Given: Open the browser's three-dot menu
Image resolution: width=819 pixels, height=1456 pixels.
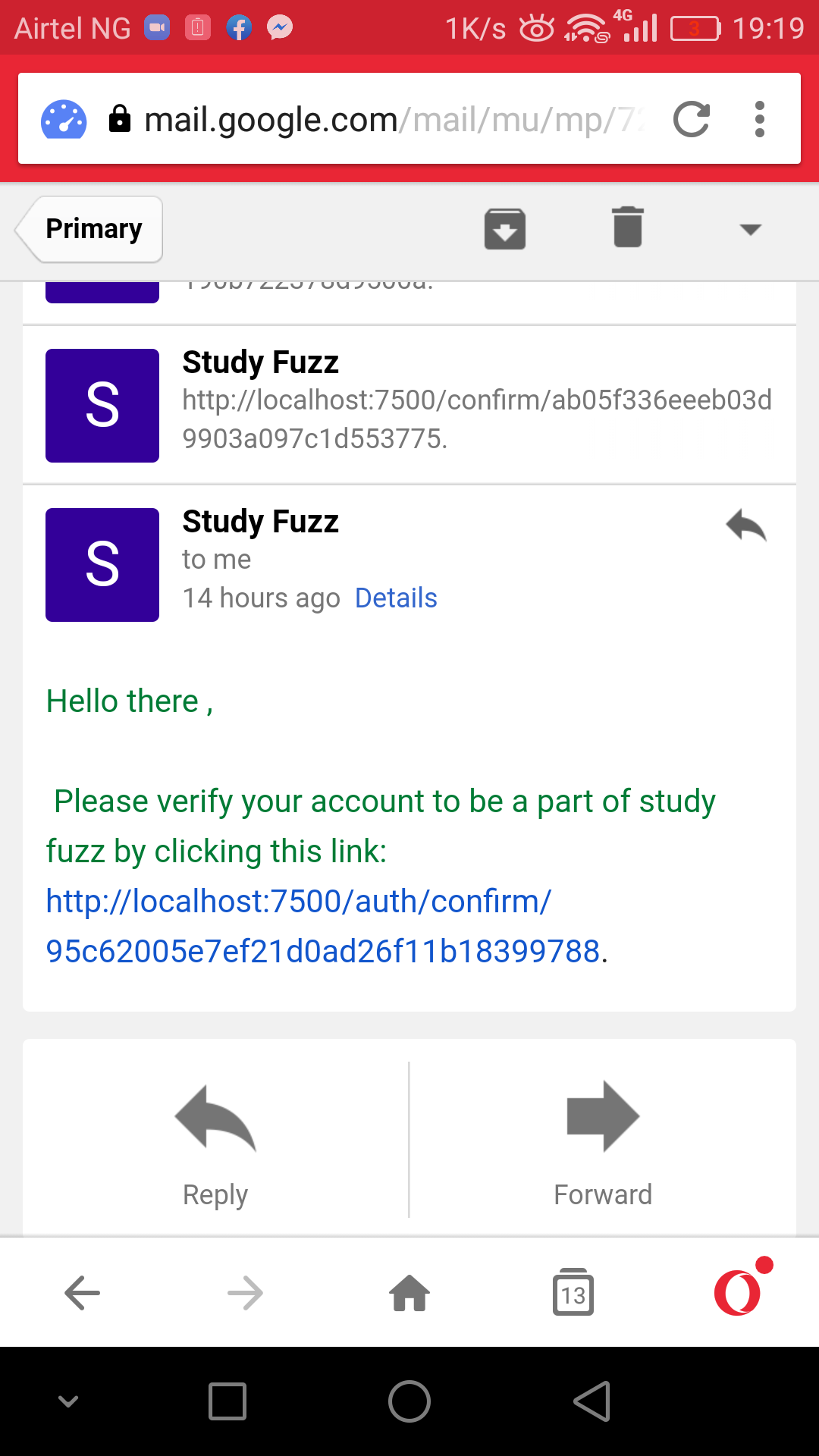Looking at the screenshot, I should pos(760,120).
